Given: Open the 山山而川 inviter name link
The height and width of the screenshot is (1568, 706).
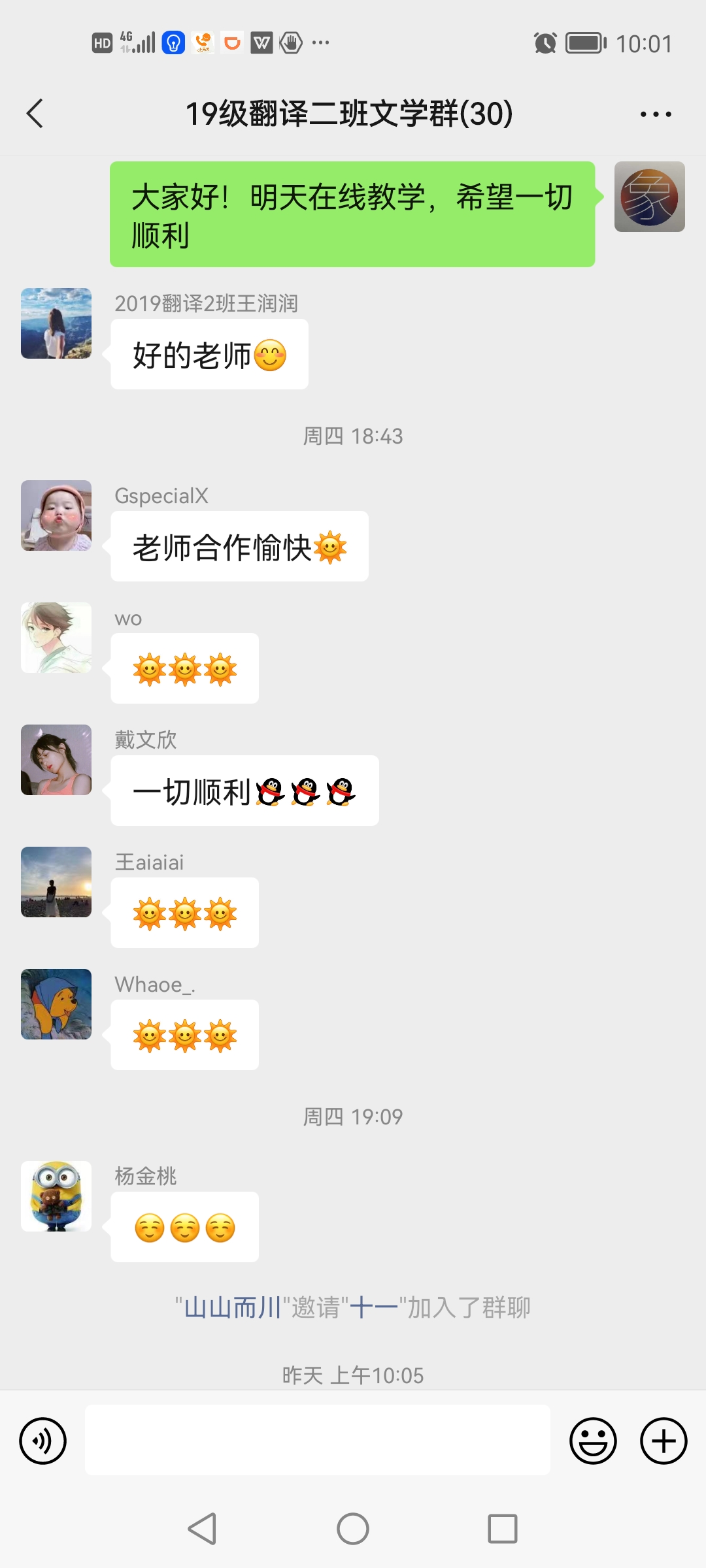Looking at the screenshot, I should pos(232,1308).
